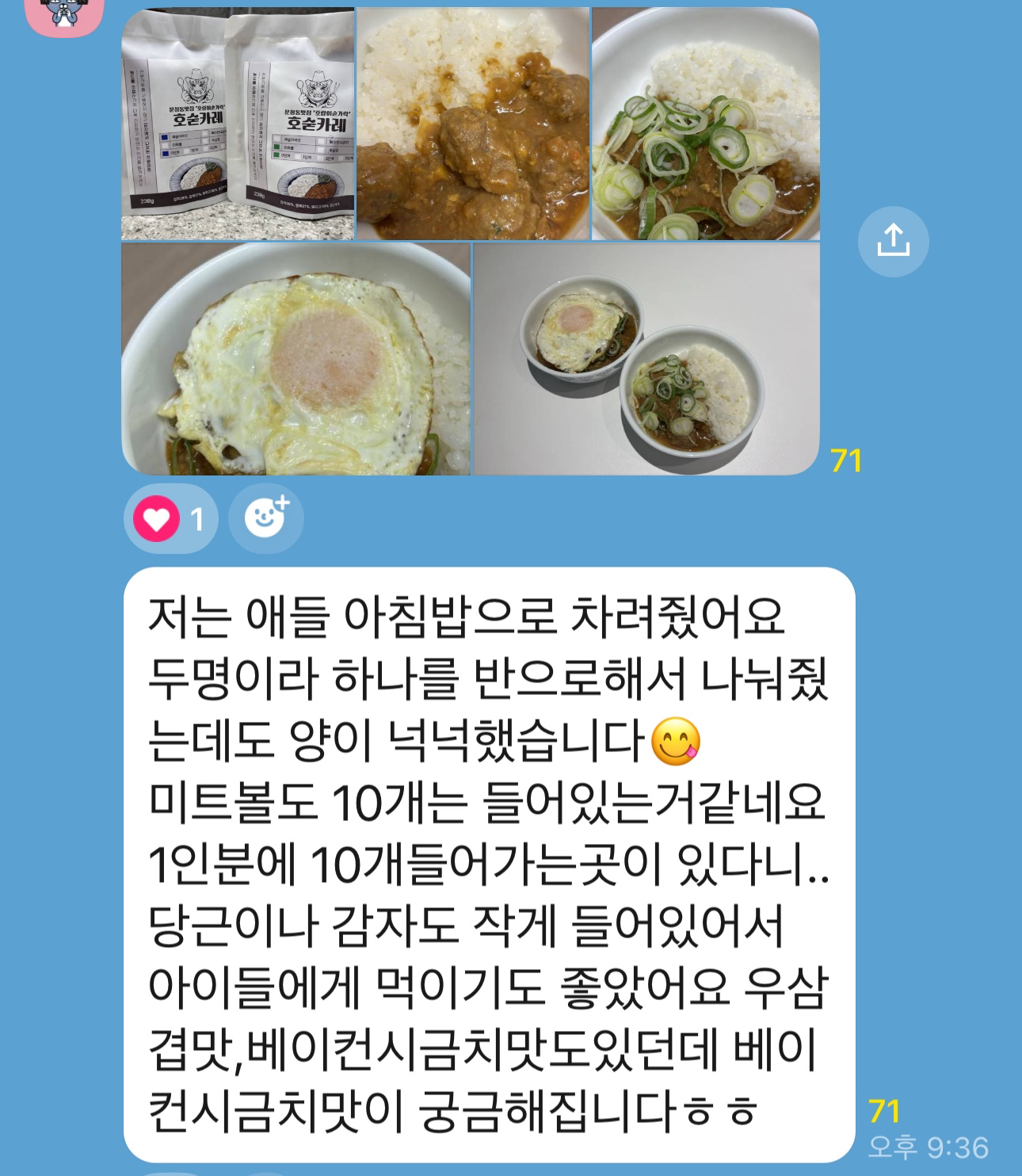Tap the heart reaction with count 1

(x=170, y=519)
